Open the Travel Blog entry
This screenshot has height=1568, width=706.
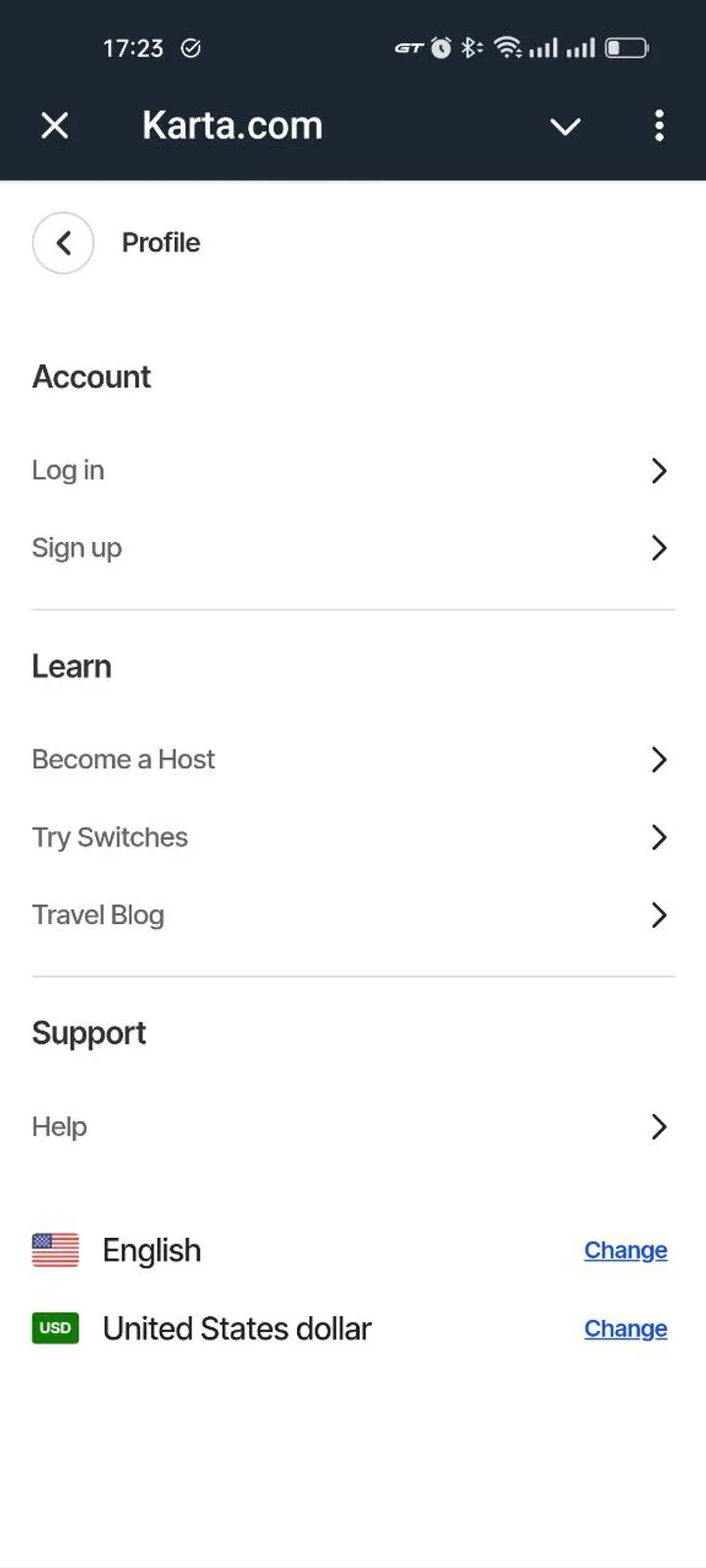point(98,914)
